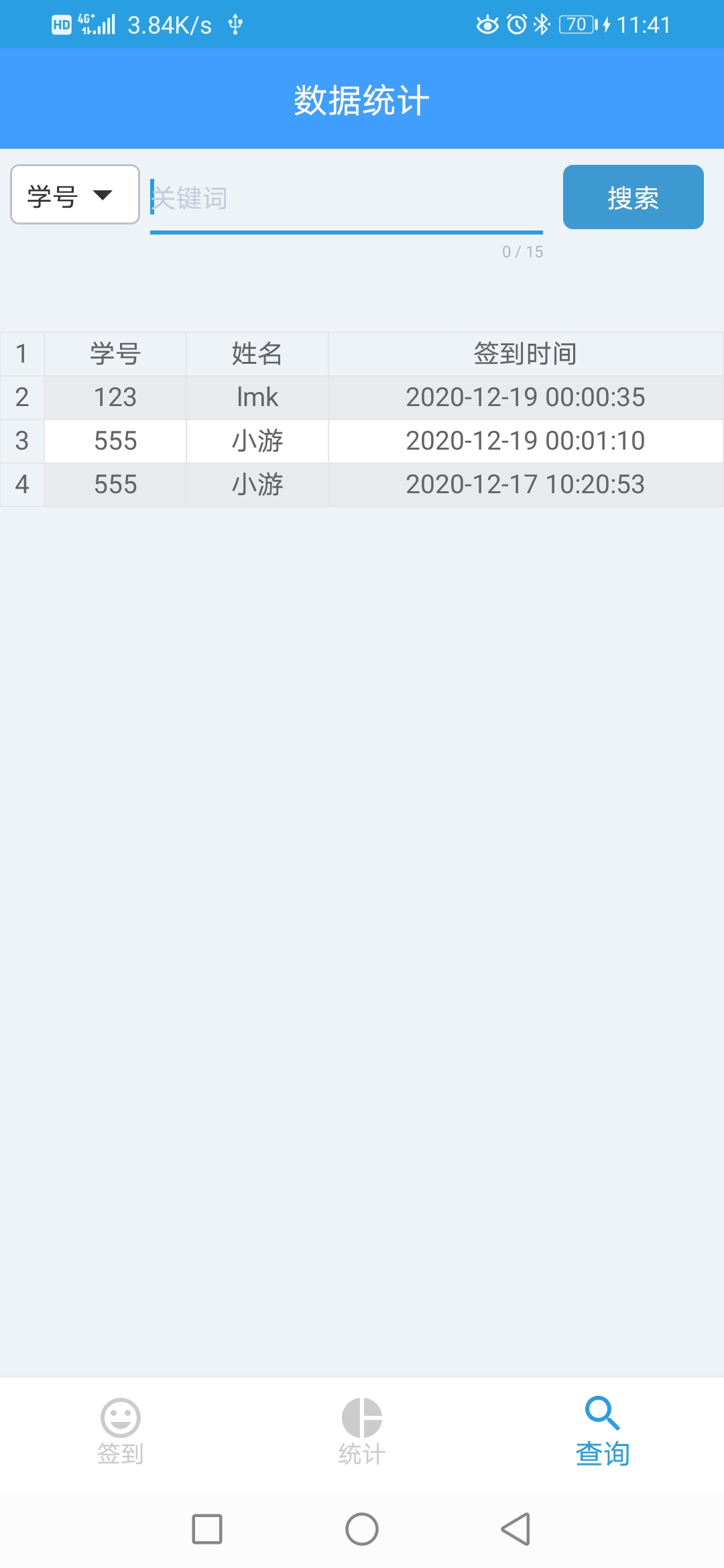Viewport: 724px width, 1568px height.
Task: Tap the 搜索 search button
Action: (x=633, y=197)
